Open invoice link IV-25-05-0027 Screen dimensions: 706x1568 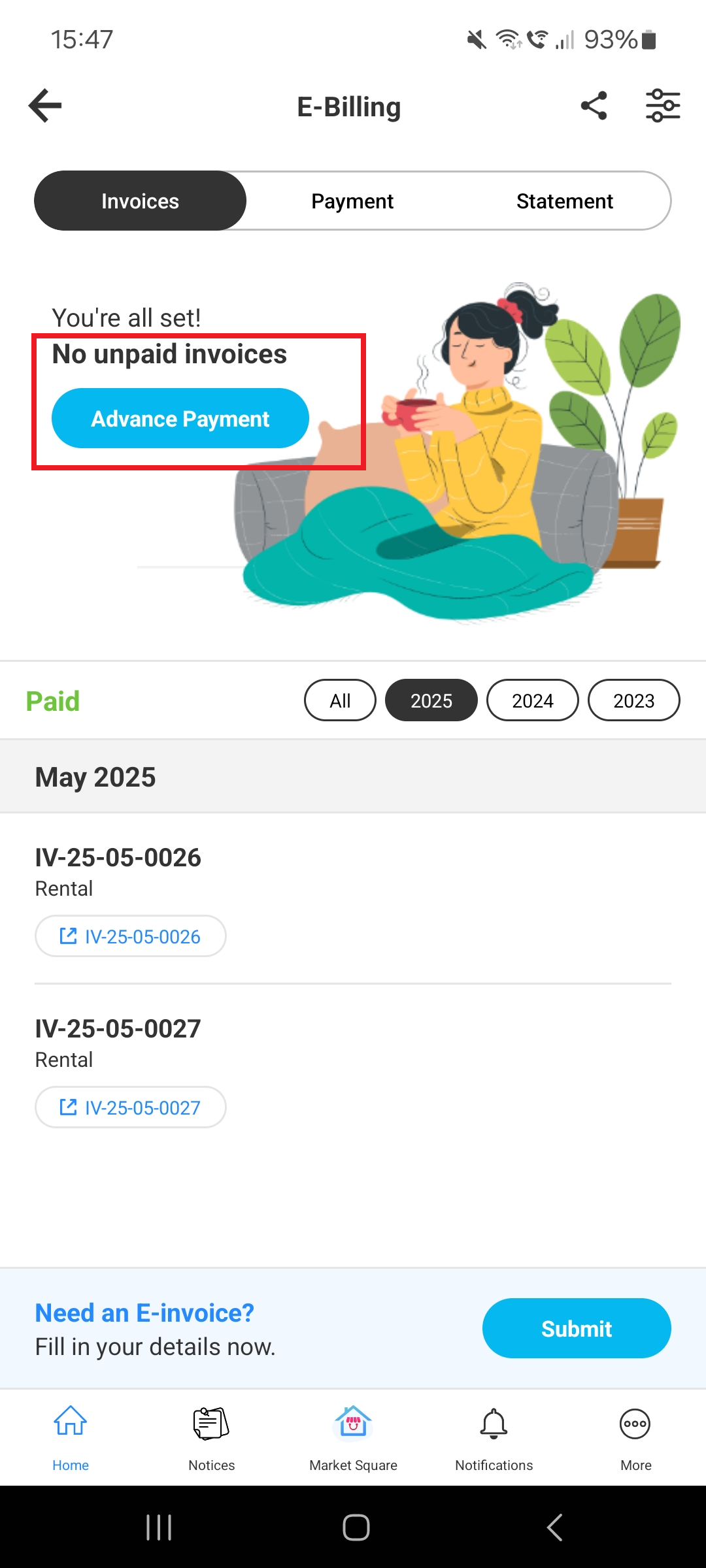(x=131, y=1107)
